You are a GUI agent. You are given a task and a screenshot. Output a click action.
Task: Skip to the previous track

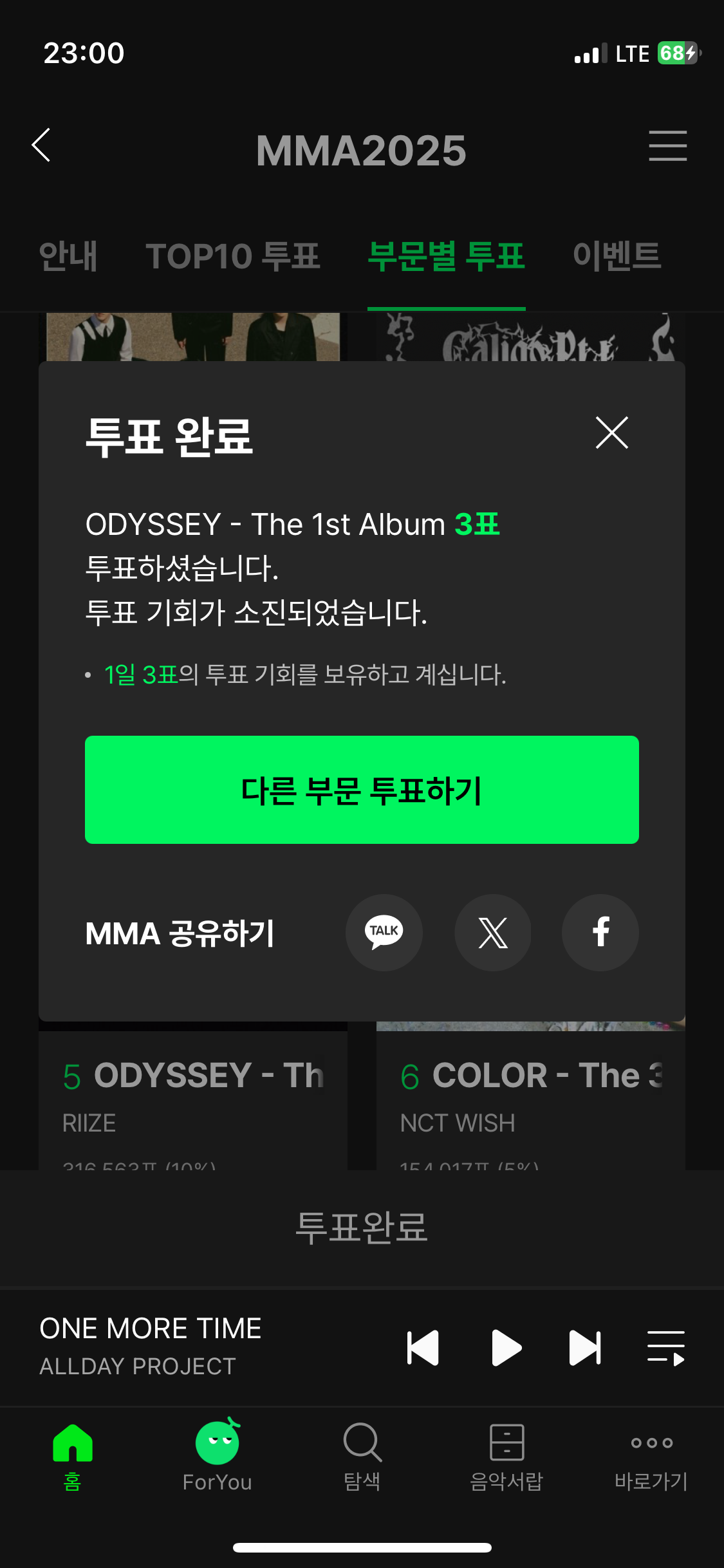(423, 1348)
